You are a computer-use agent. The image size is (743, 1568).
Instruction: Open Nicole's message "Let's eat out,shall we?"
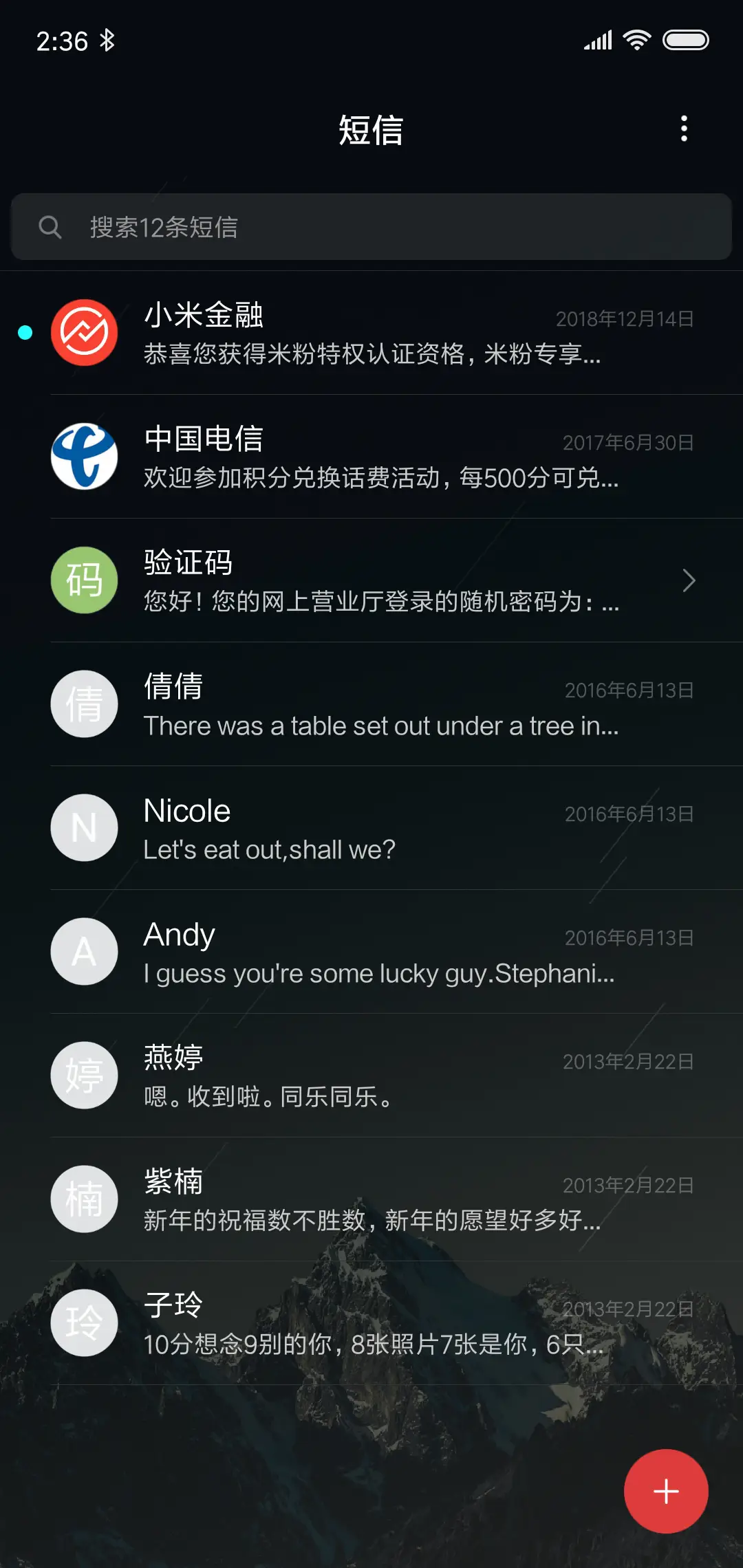point(371,827)
